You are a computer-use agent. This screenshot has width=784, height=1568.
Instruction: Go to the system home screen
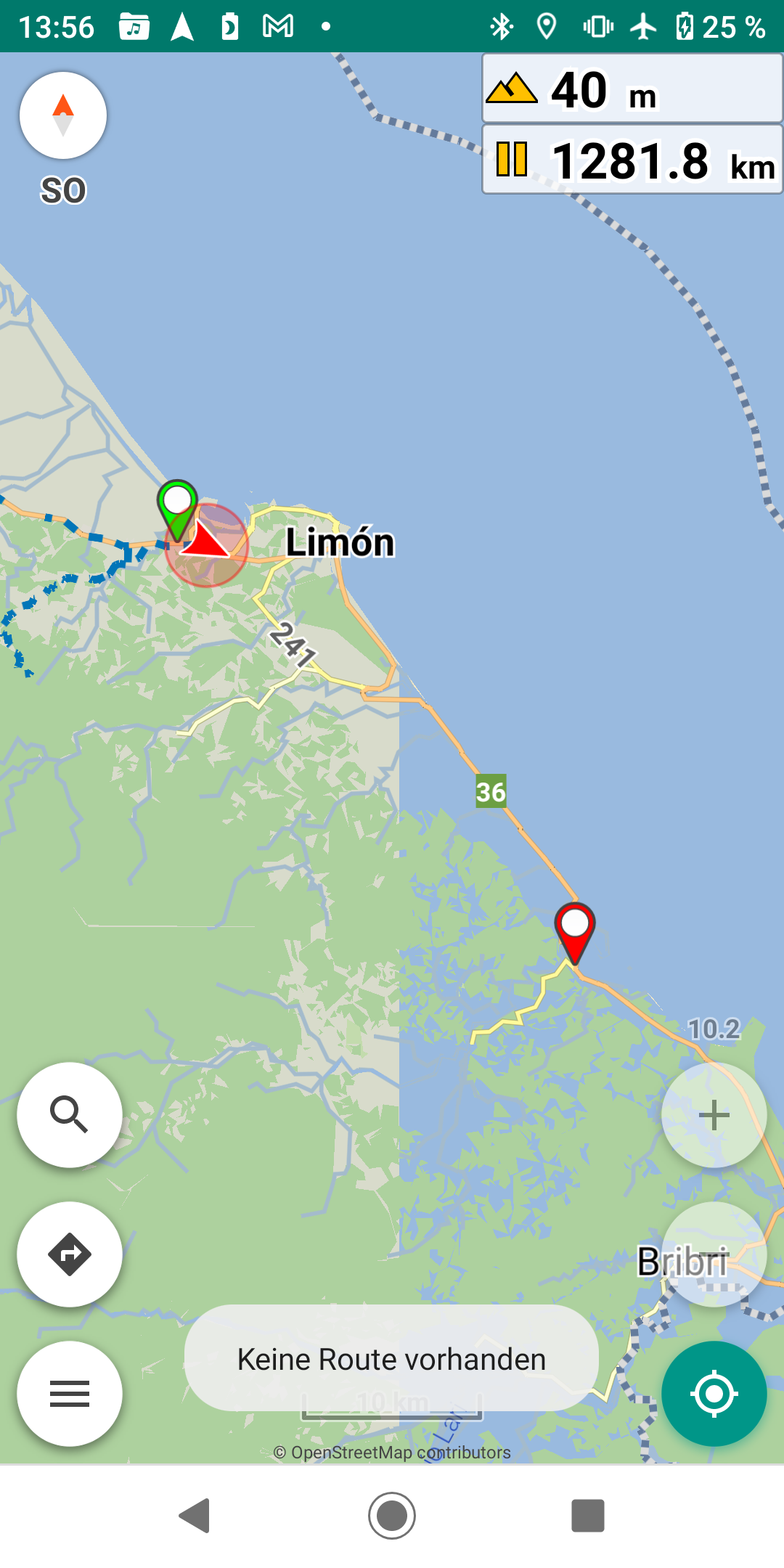tap(392, 1516)
